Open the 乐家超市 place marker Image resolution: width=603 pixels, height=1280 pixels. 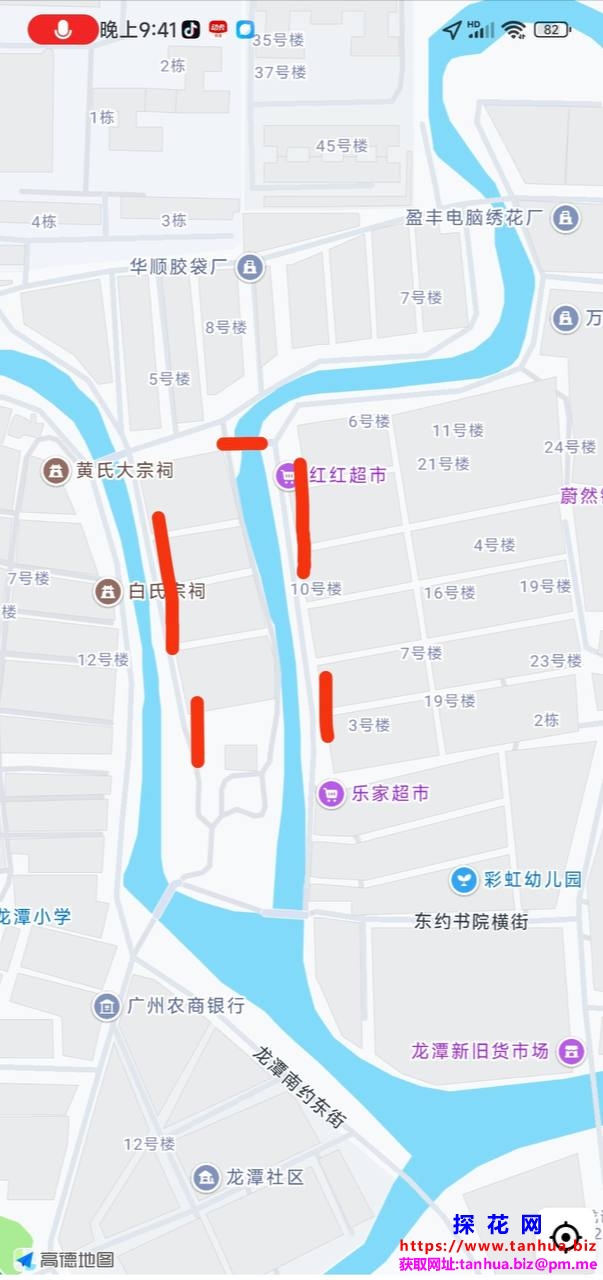click(x=331, y=794)
